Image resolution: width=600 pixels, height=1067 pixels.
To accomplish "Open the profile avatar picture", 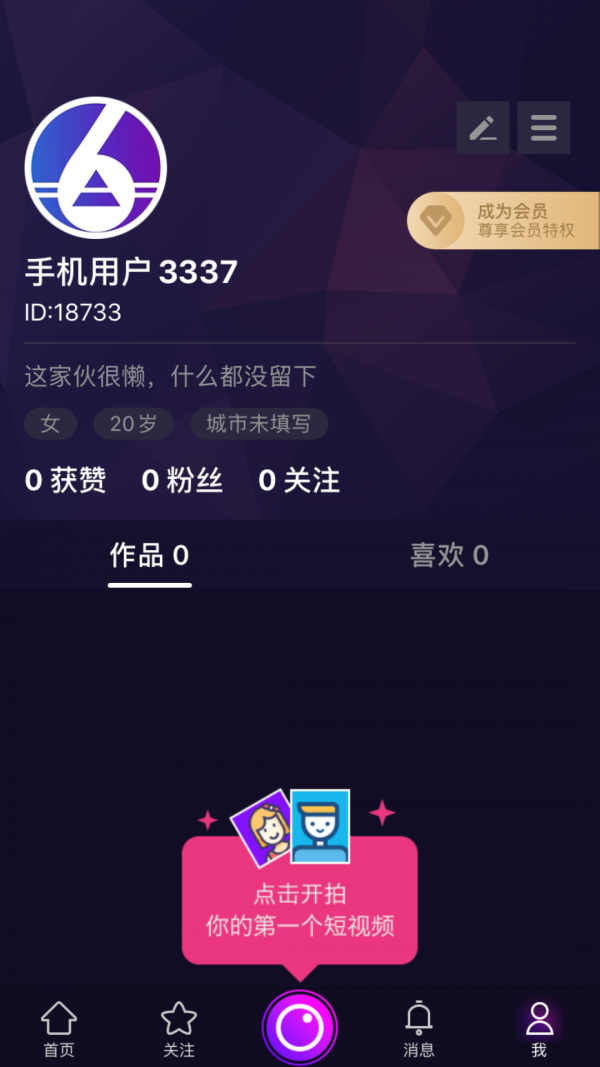I will coord(96,167).
